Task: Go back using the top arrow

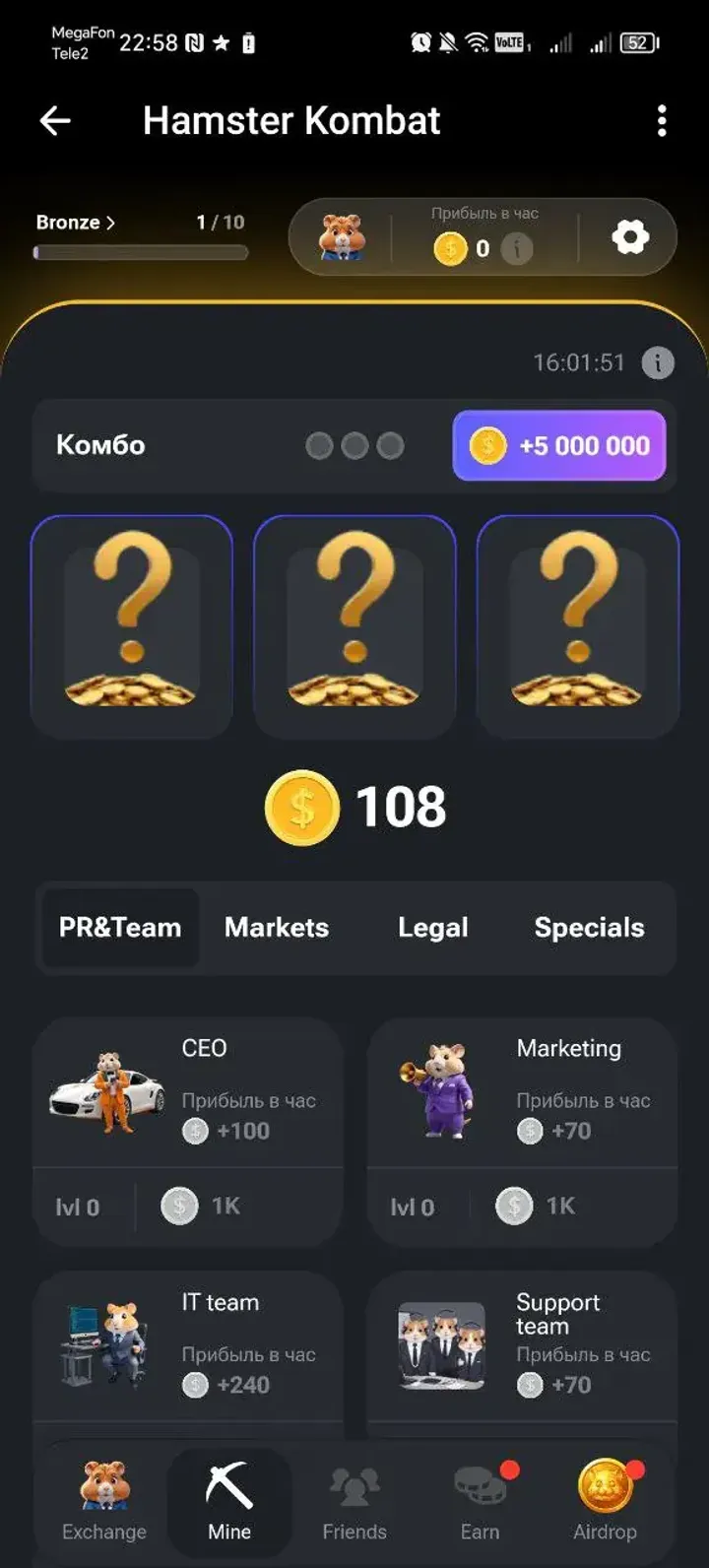Action: pos(55,121)
